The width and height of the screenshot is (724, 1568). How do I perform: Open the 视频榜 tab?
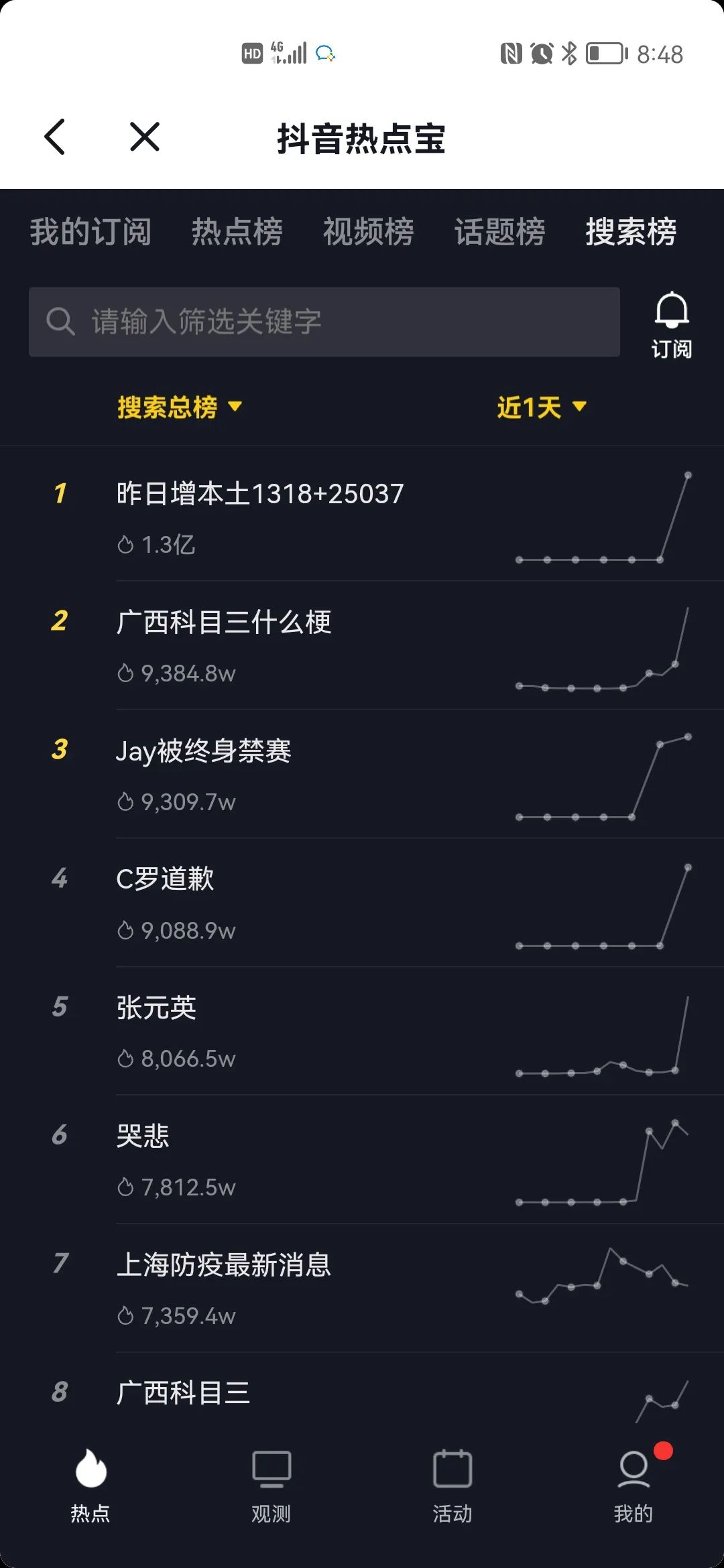click(x=368, y=232)
